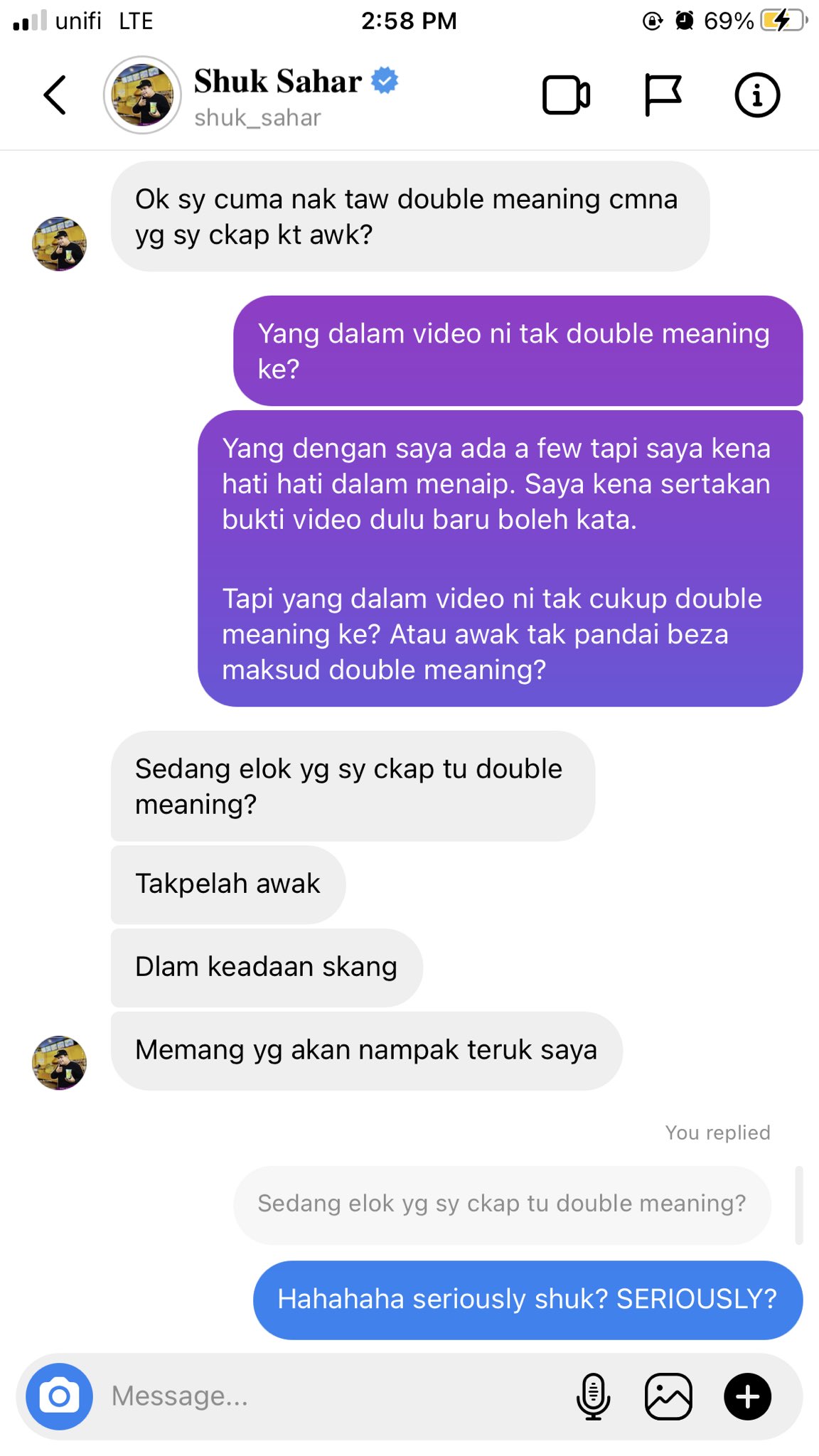Open the chat details info icon
The height and width of the screenshot is (1456, 819).
coord(756,95)
